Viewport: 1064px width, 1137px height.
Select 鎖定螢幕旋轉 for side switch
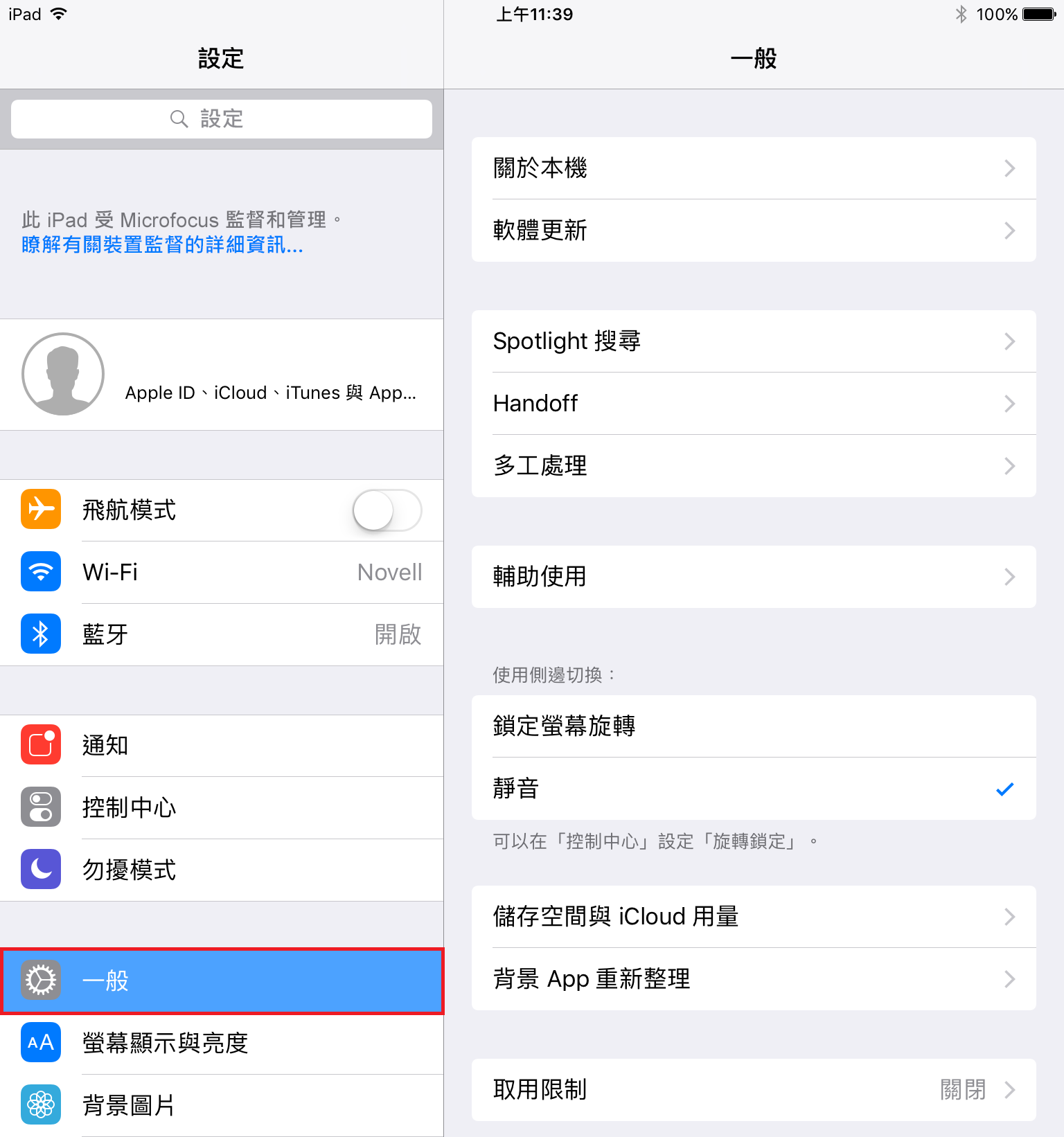click(x=754, y=726)
